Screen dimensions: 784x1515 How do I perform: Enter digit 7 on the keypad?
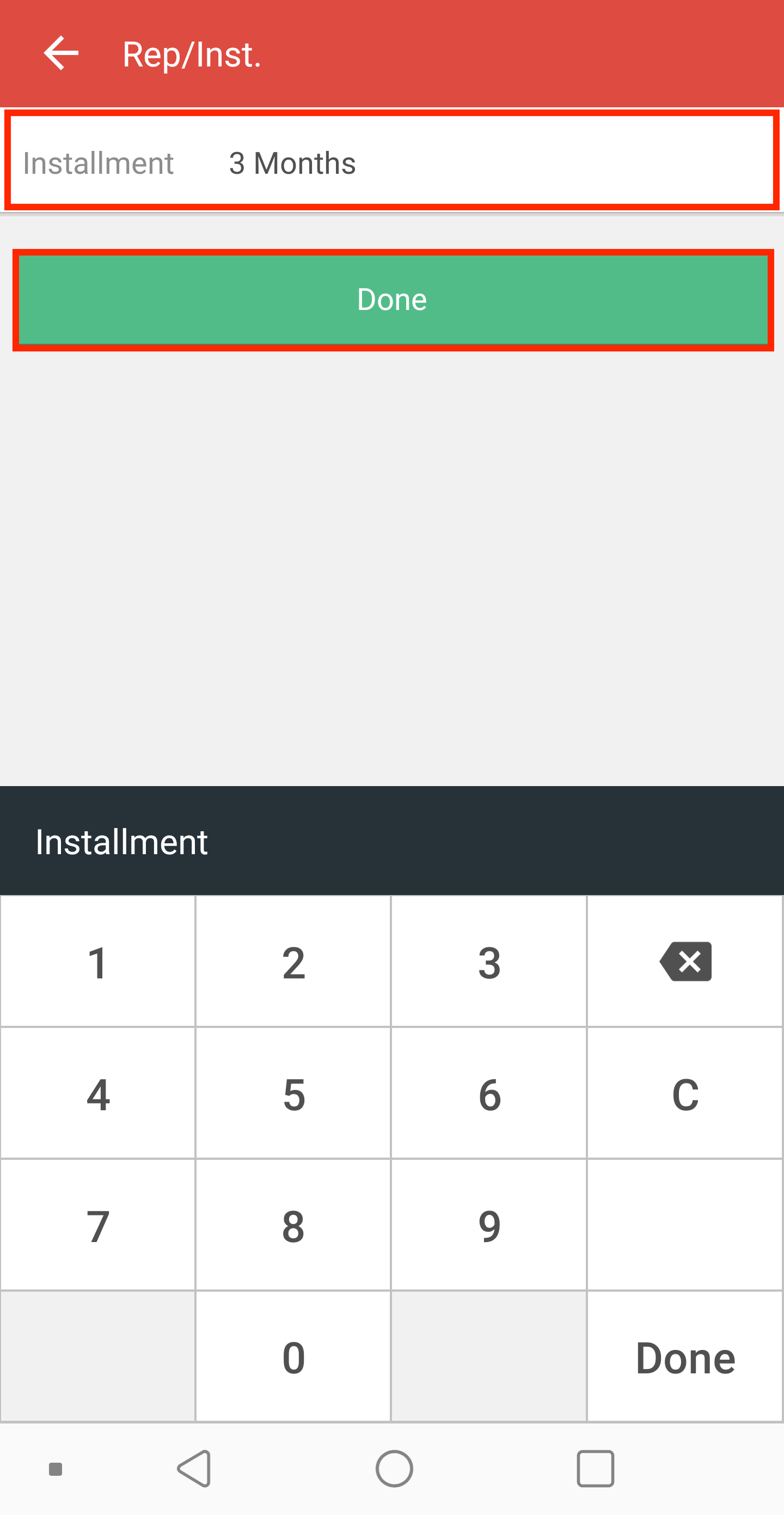click(x=97, y=1226)
